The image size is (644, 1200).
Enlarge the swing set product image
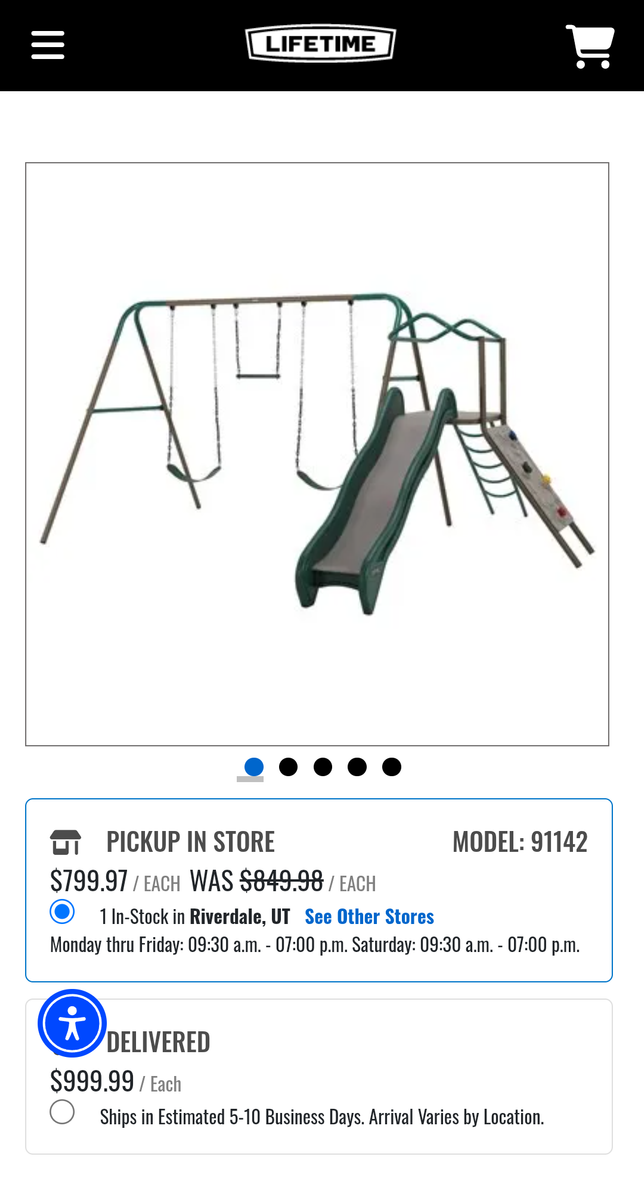pos(317,453)
